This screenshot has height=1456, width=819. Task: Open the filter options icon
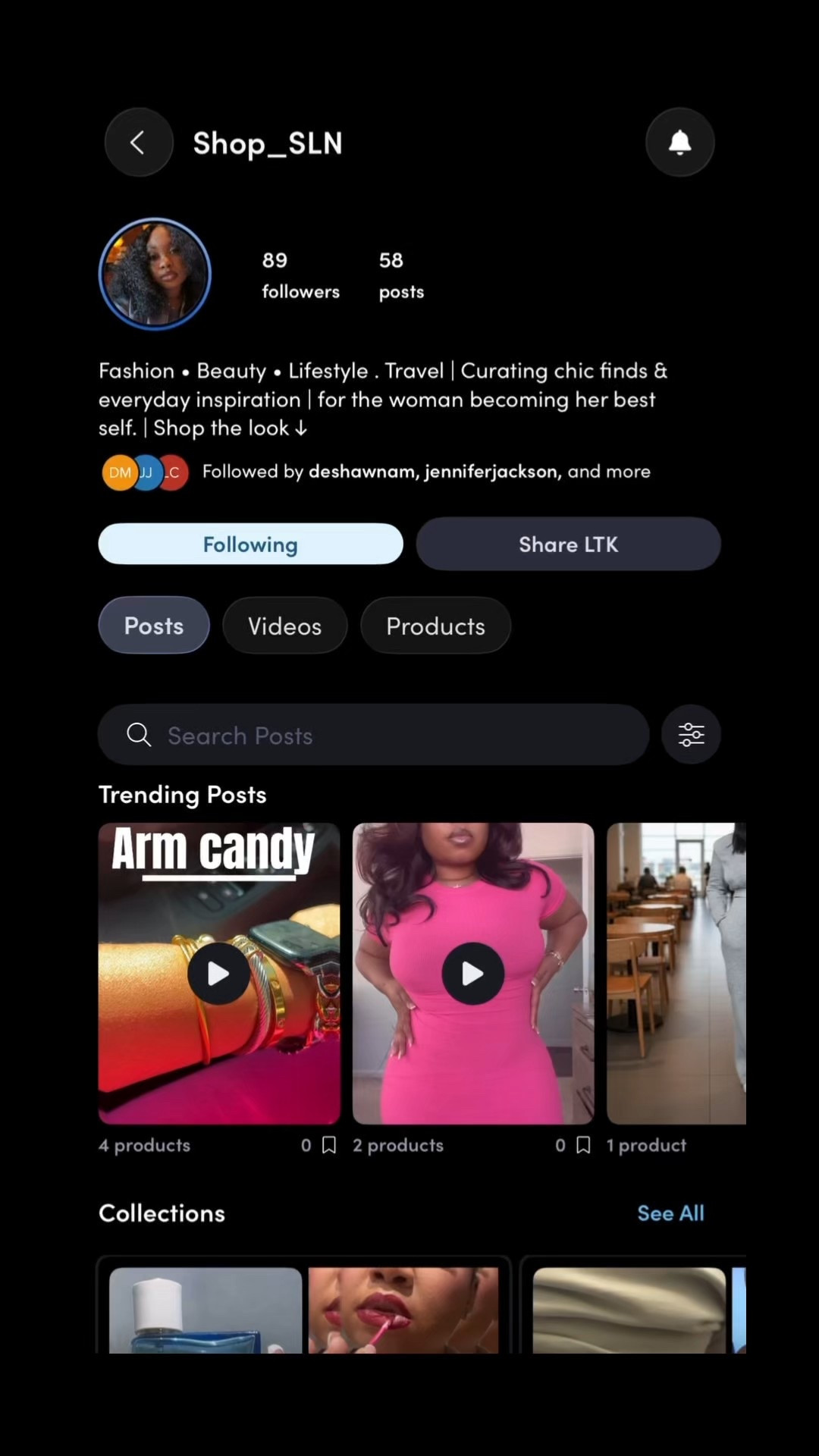(x=691, y=735)
